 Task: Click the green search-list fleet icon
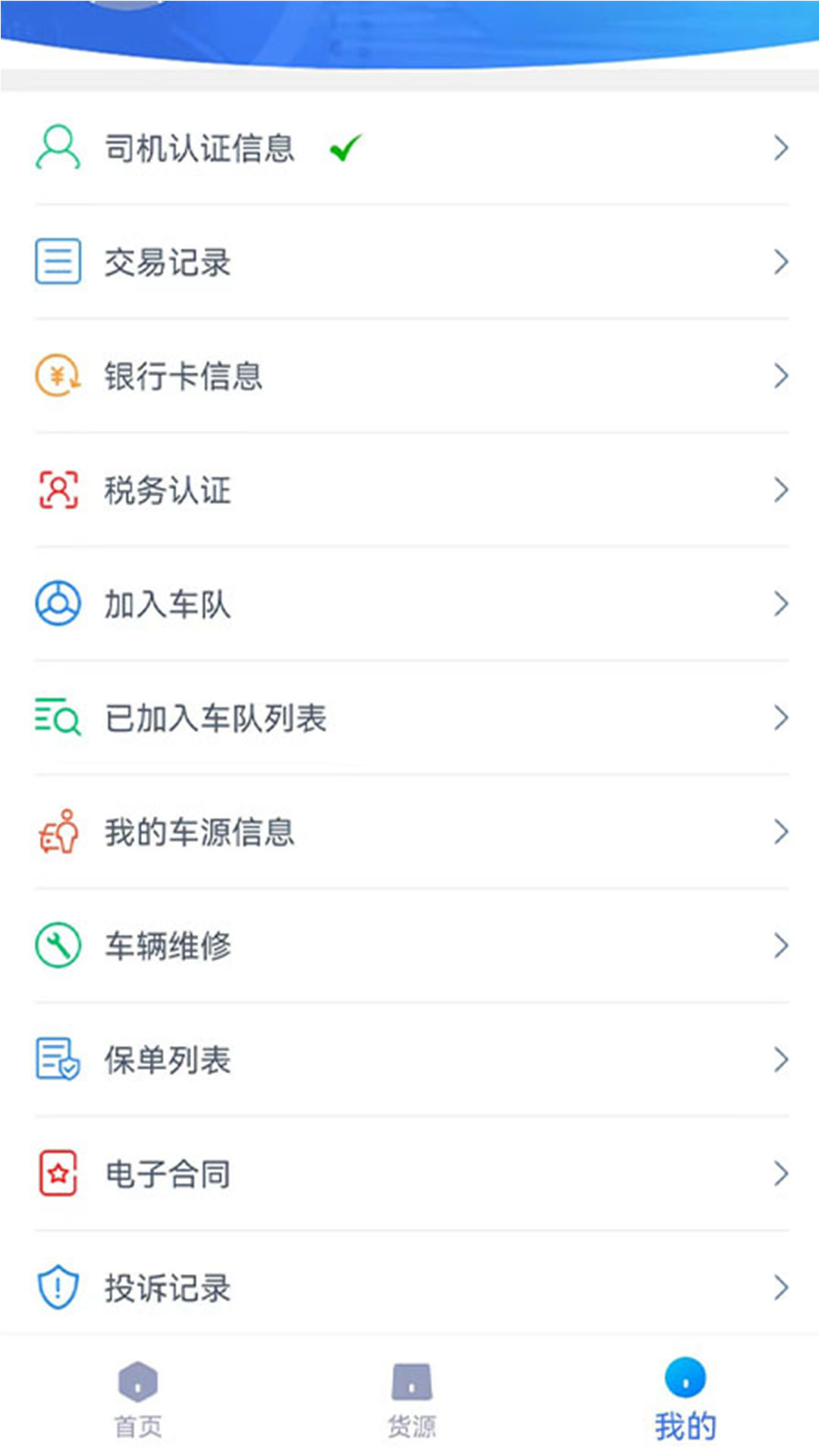[57, 718]
